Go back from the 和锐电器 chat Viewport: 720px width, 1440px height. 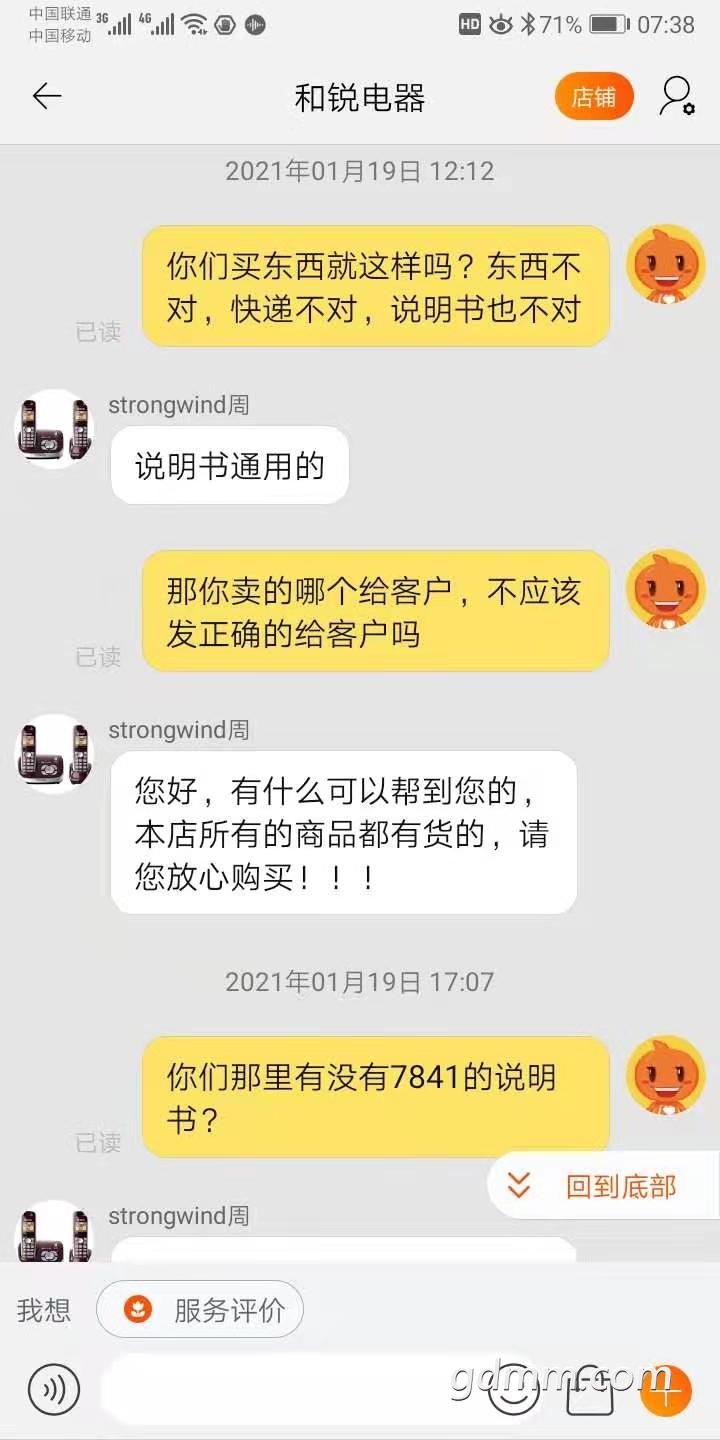[x=47, y=96]
